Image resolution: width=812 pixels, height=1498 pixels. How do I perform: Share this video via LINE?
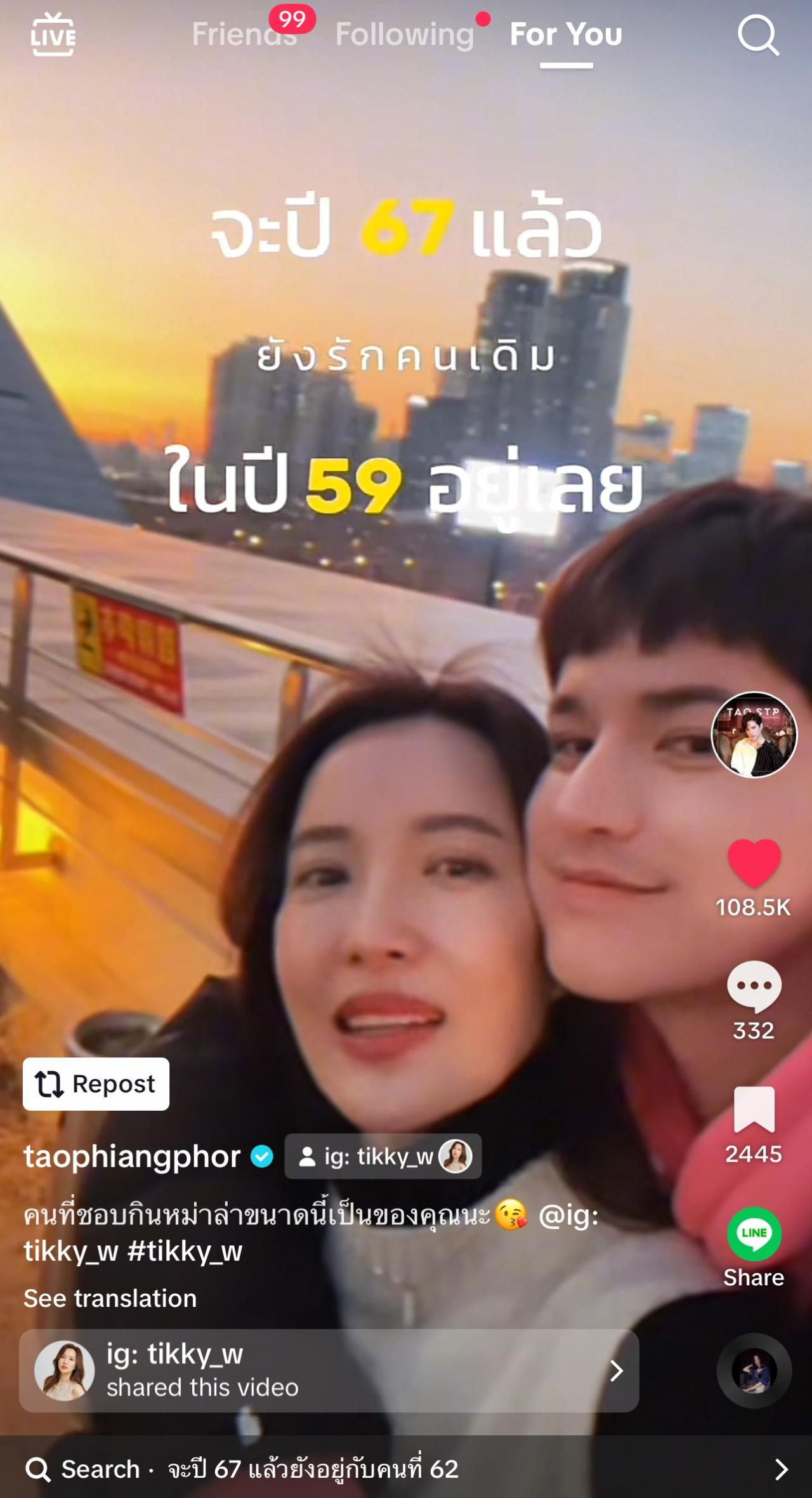754,1235
